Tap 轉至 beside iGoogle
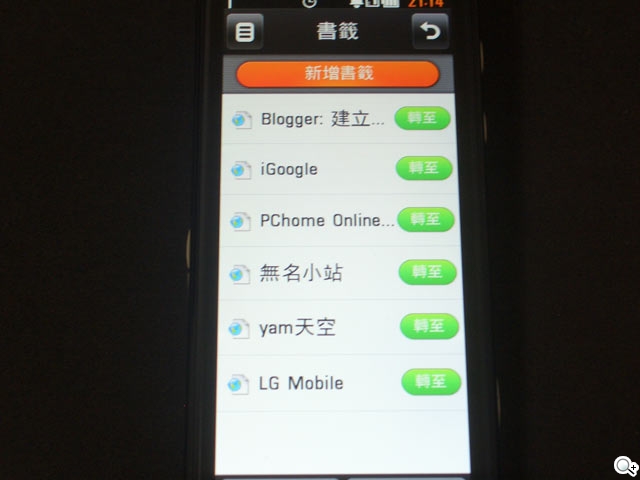640x480 pixels. [424, 168]
